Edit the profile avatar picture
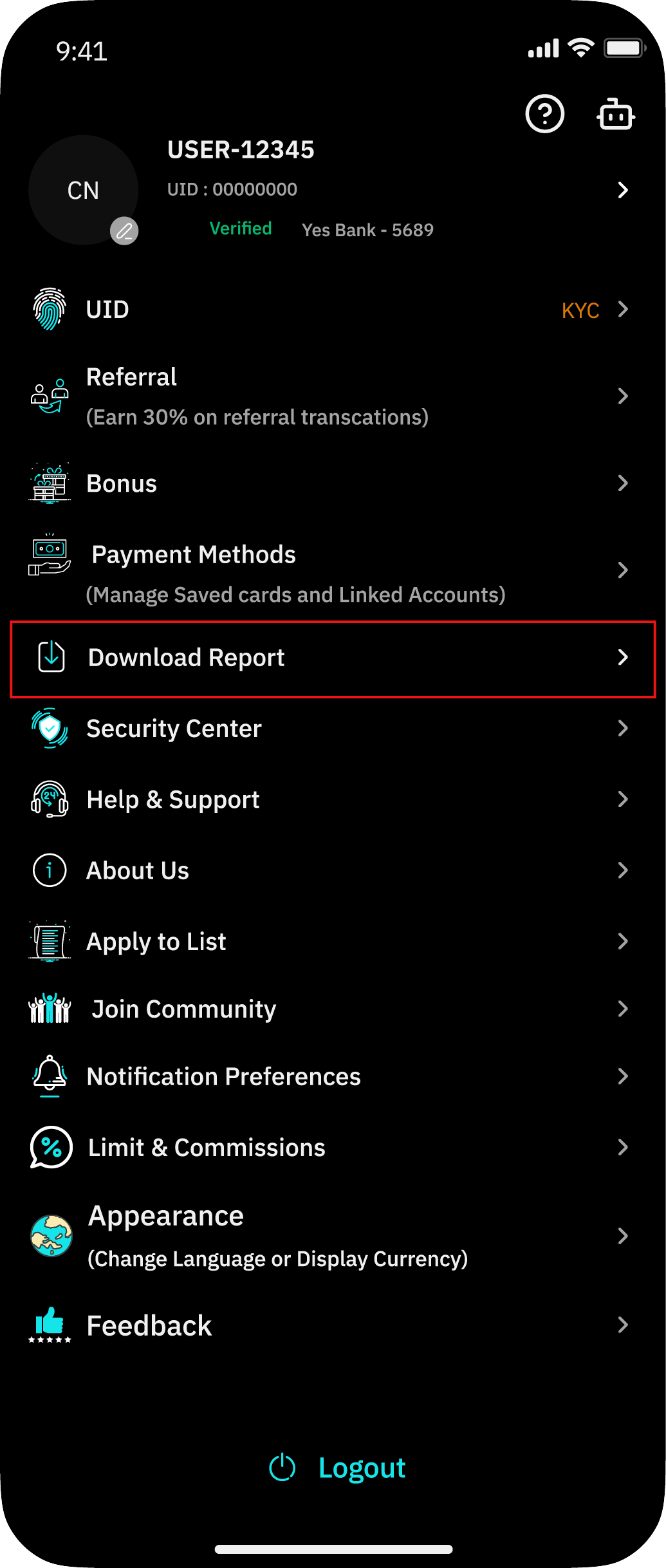The height and width of the screenshot is (1568, 666). pyautogui.click(x=124, y=230)
